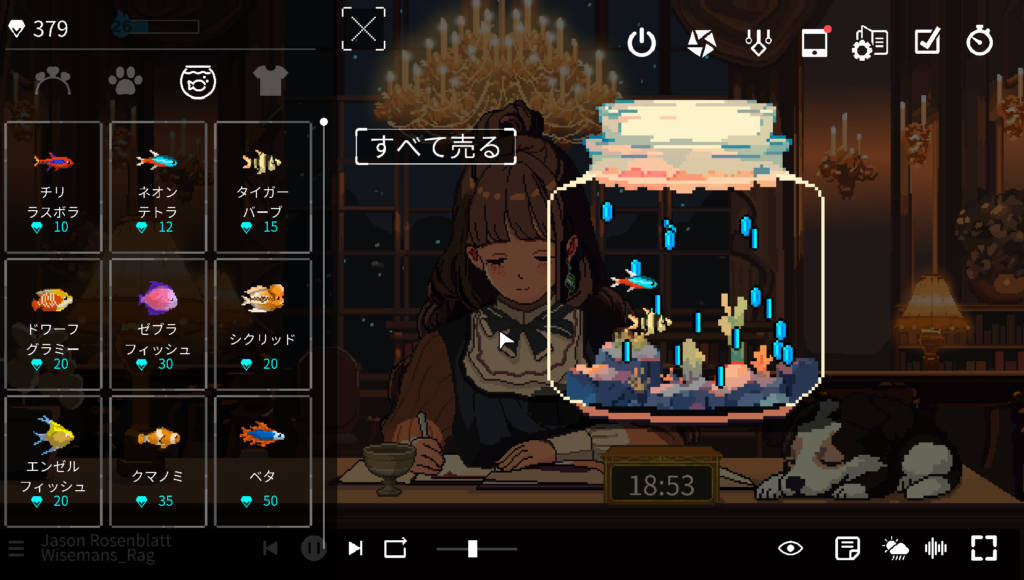Screen dimensions: 1024x580
Task: Enter fullscreen mode
Action: click(984, 548)
